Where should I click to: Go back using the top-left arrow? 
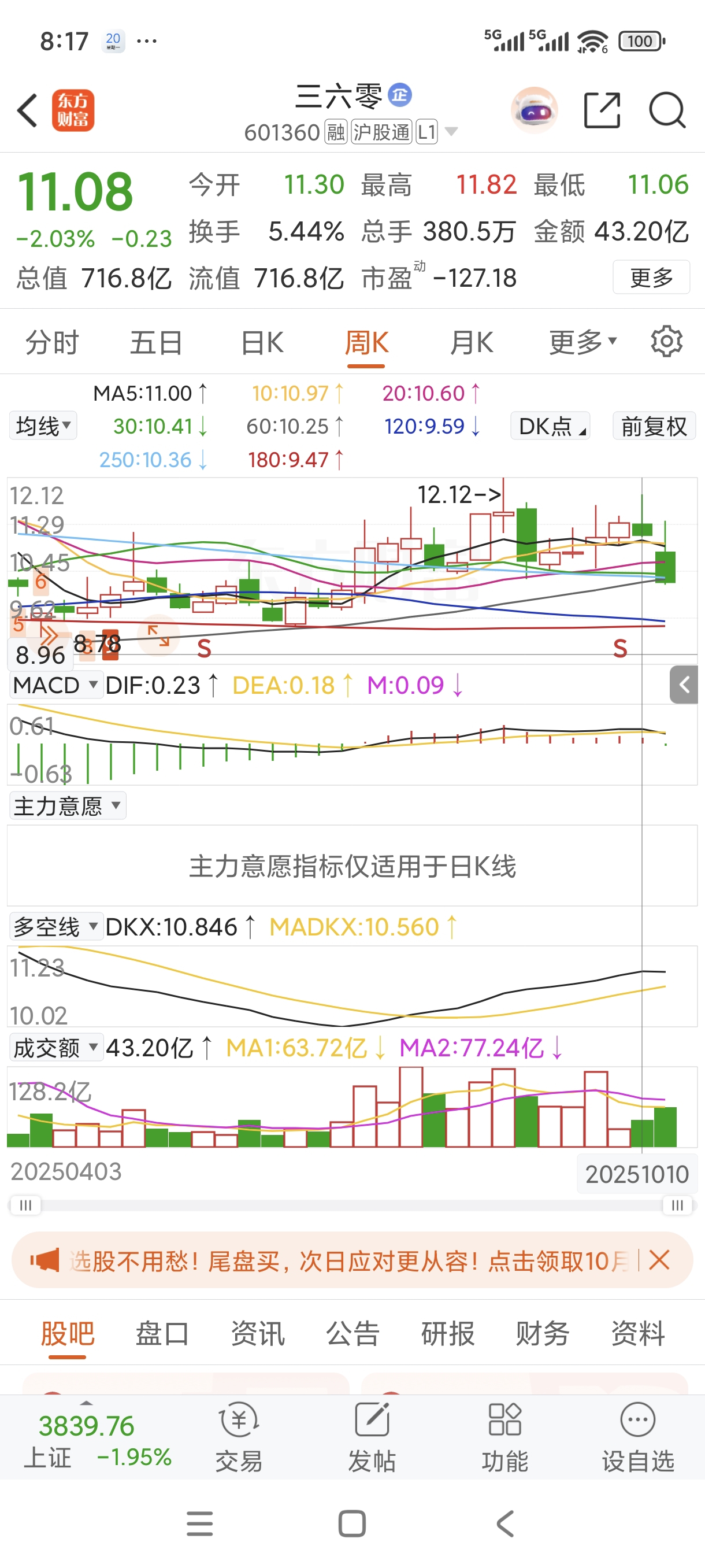[27, 111]
